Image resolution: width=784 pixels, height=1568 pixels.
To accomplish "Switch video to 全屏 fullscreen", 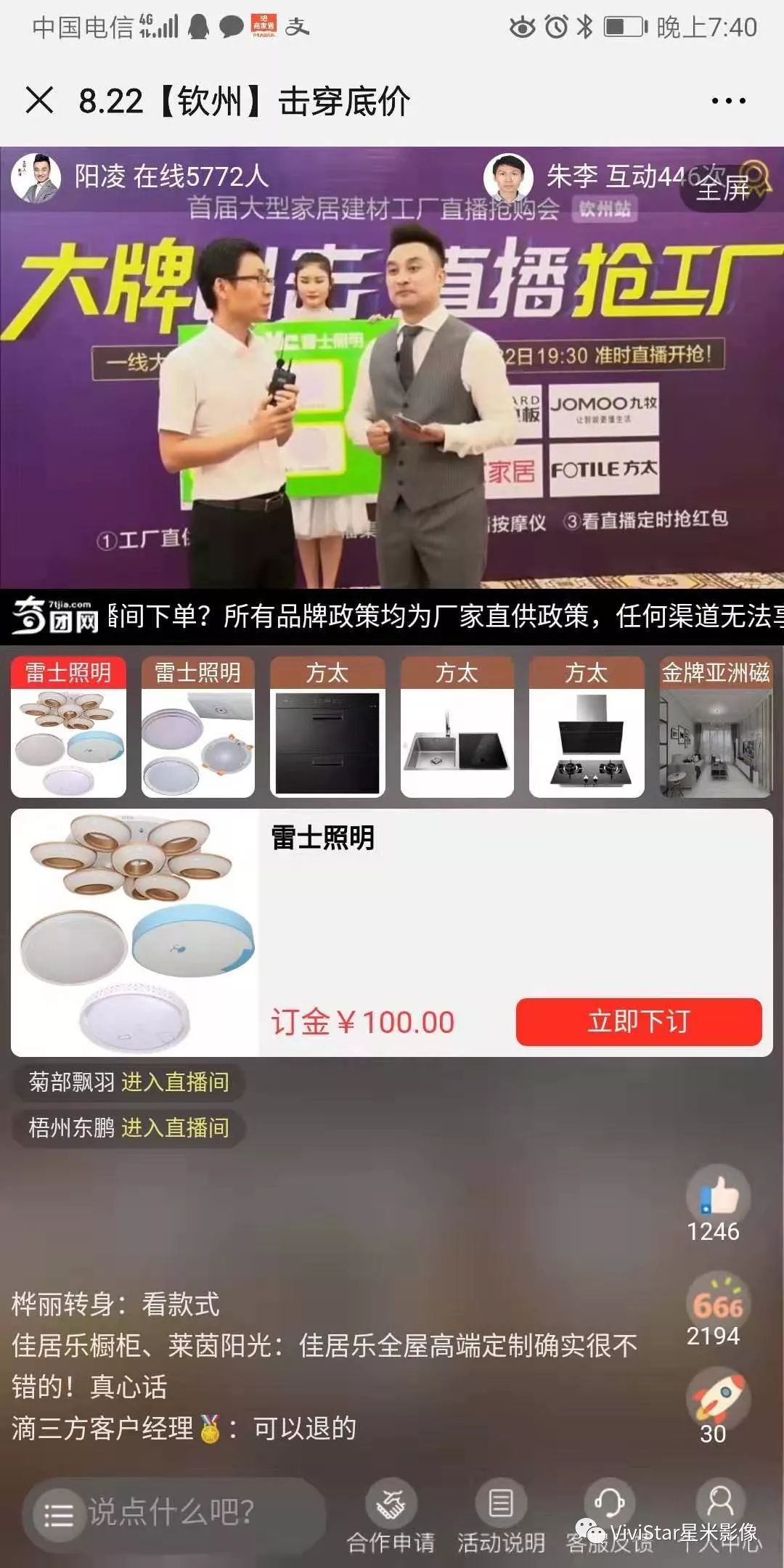I will tap(722, 188).
